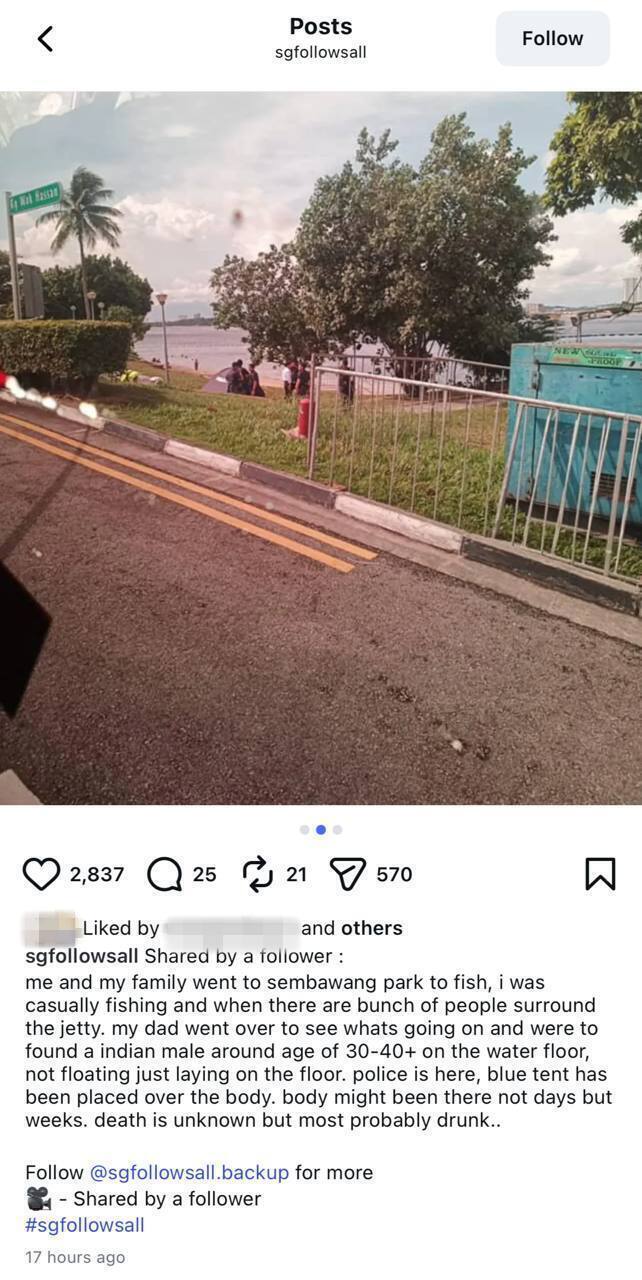Screen dimensions: 642x1280
Task: Open the #sgfollowsall hashtag
Action: 85,1225
